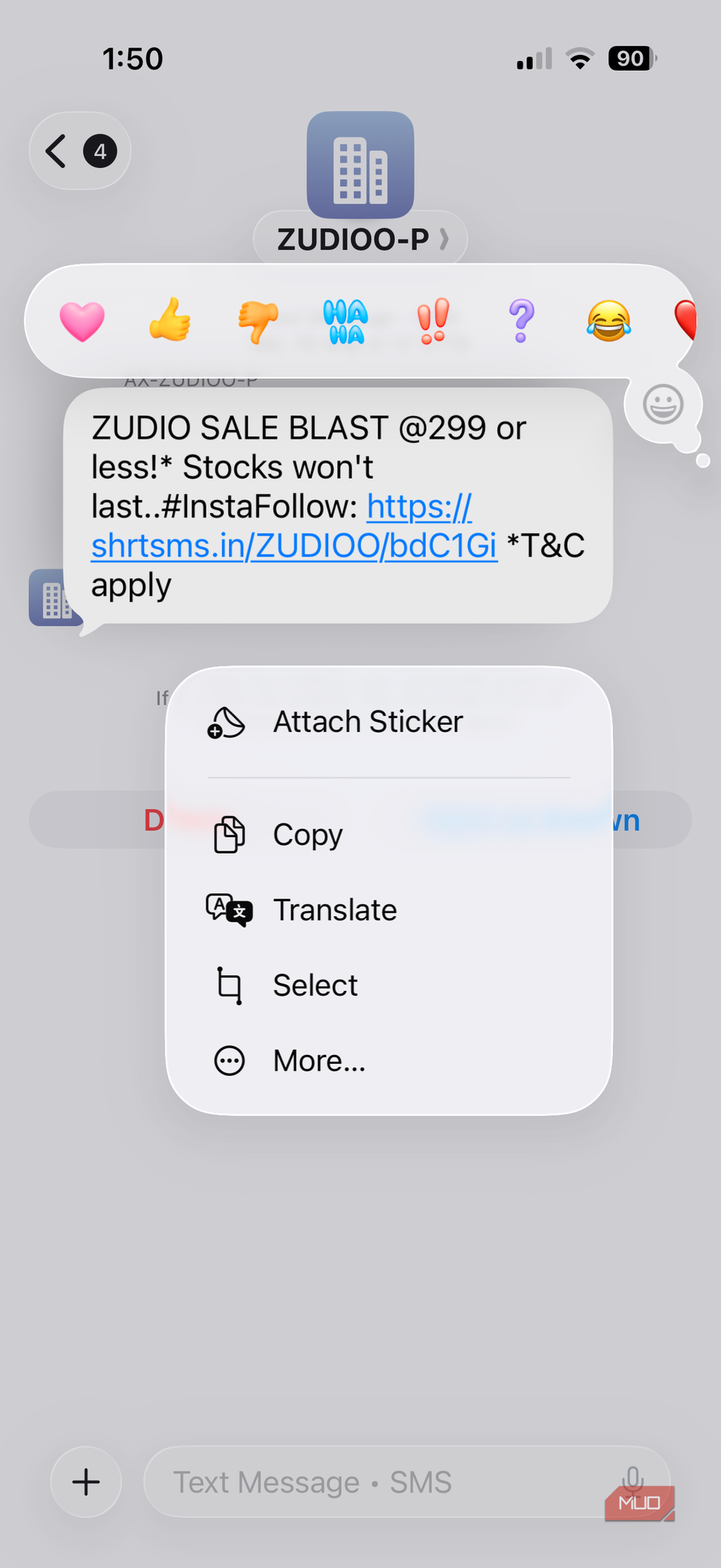The image size is (721, 1568).
Task: Choose Attach Sticker from the menu
Action: click(368, 722)
